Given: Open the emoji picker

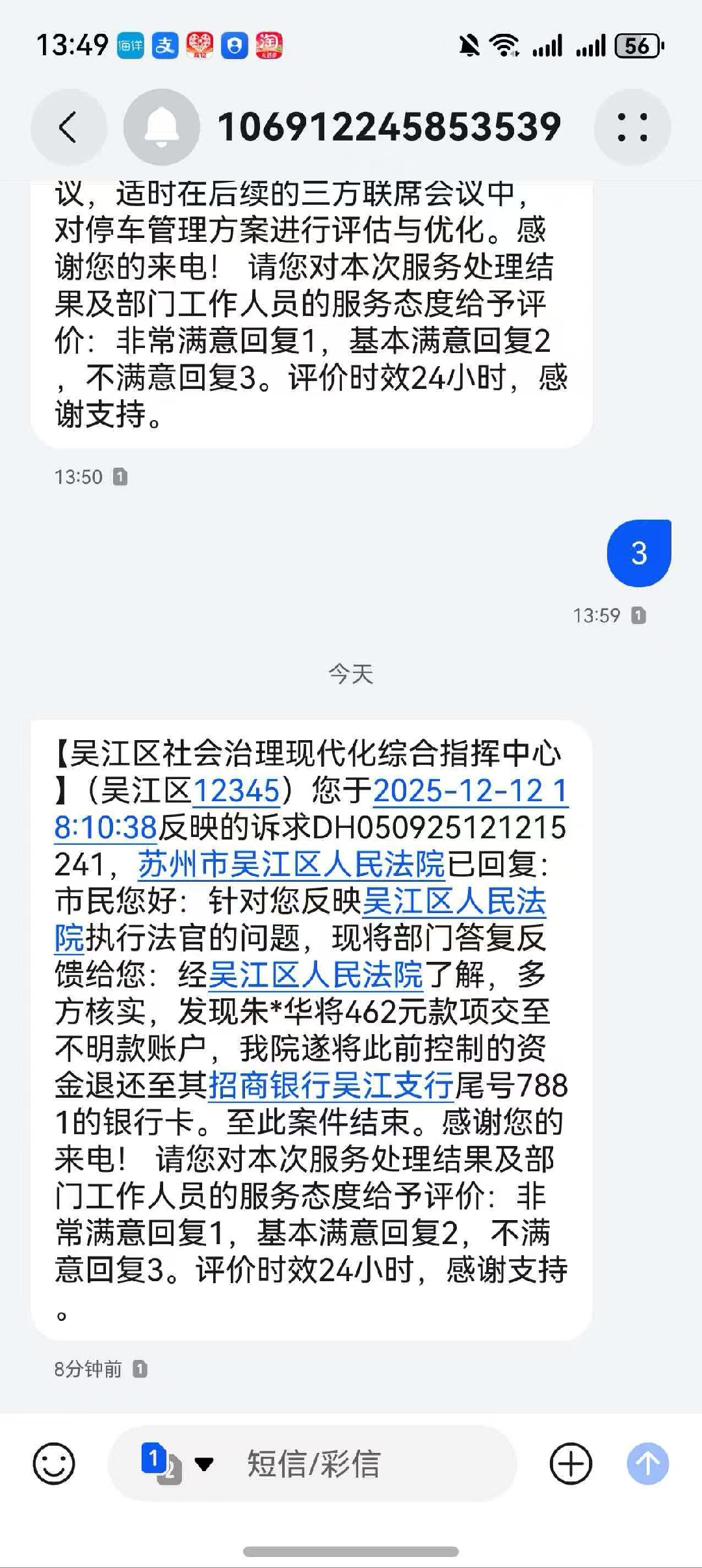Looking at the screenshot, I should click(54, 1464).
